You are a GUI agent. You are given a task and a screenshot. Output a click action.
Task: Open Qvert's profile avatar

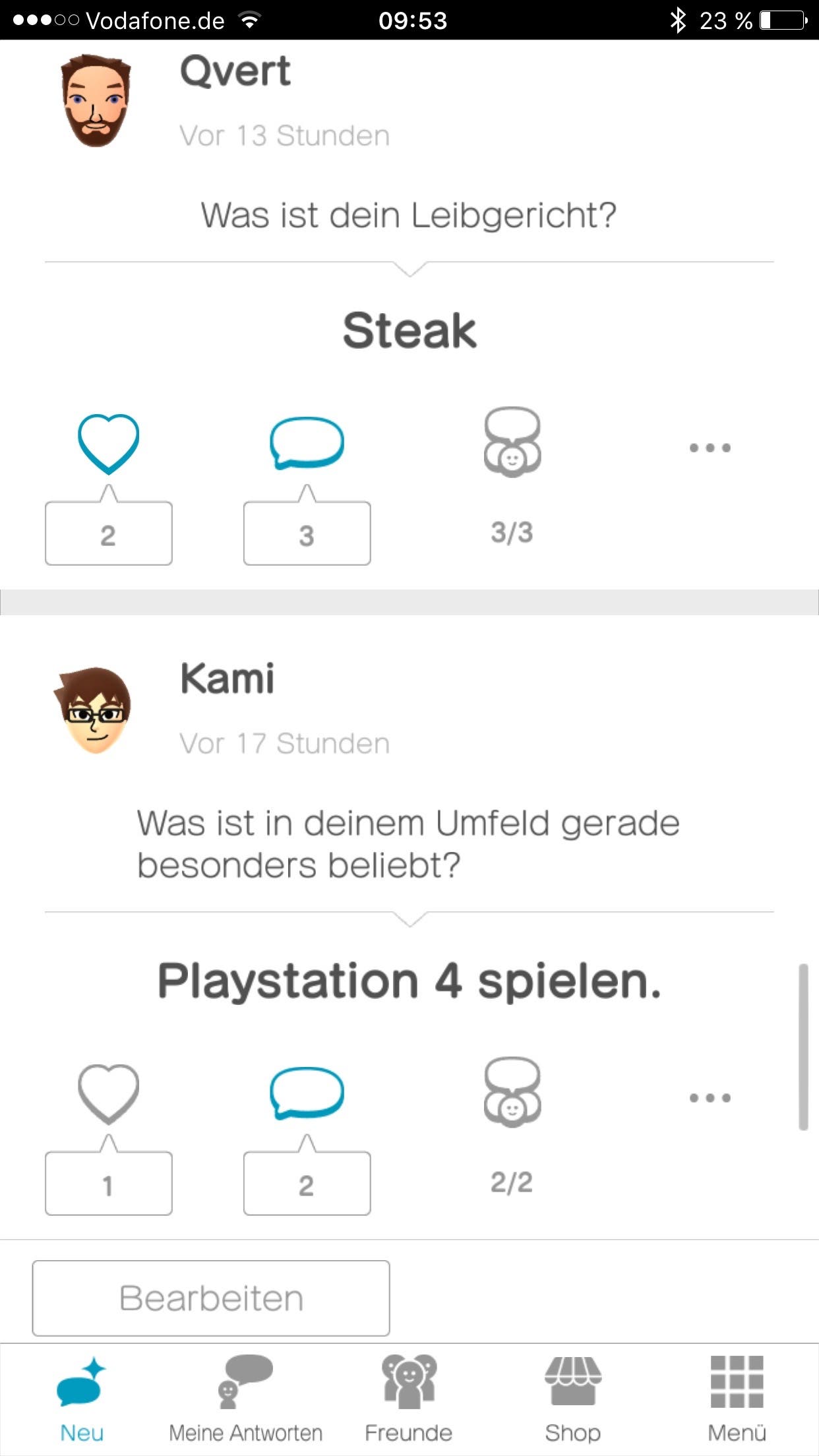tap(96, 101)
